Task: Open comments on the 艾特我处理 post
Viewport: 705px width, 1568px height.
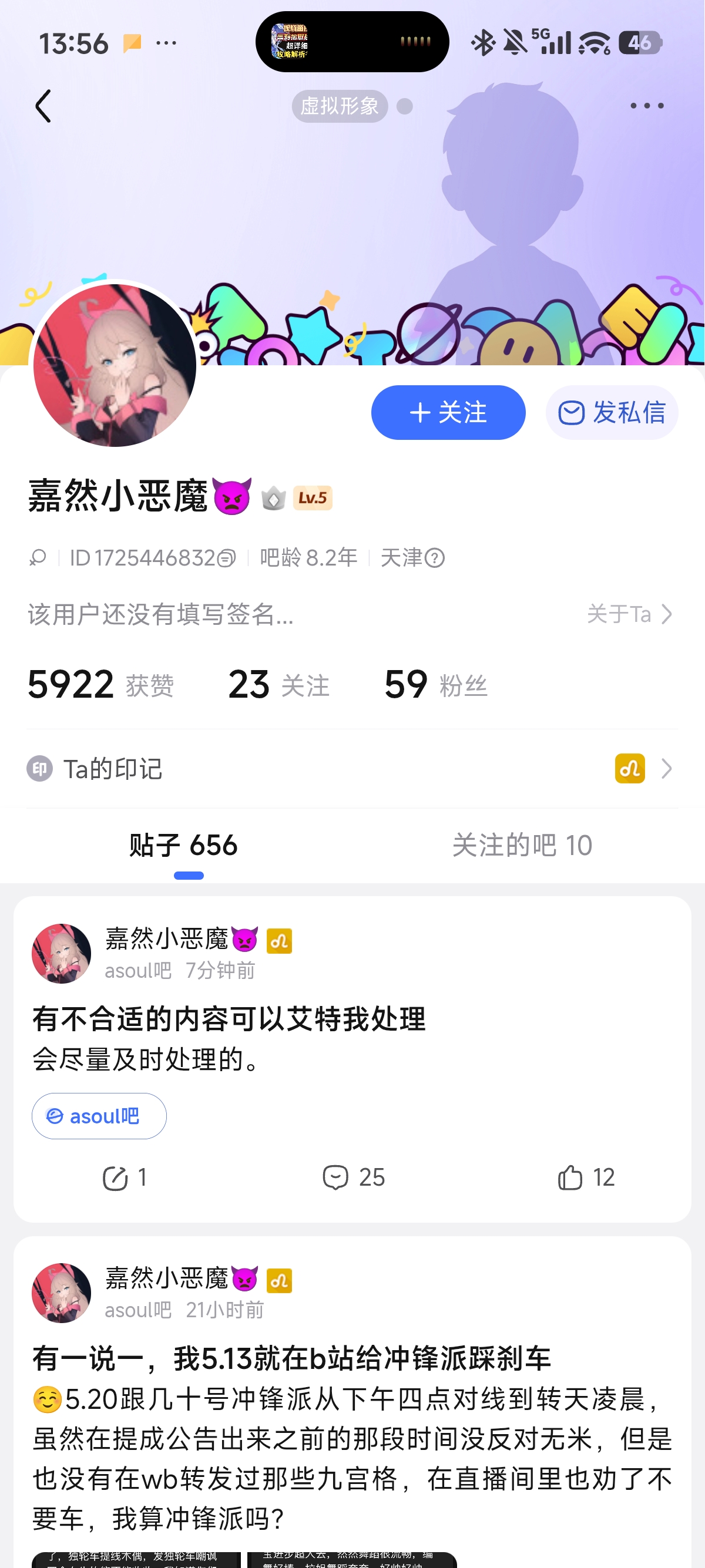Action: (x=353, y=1178)
